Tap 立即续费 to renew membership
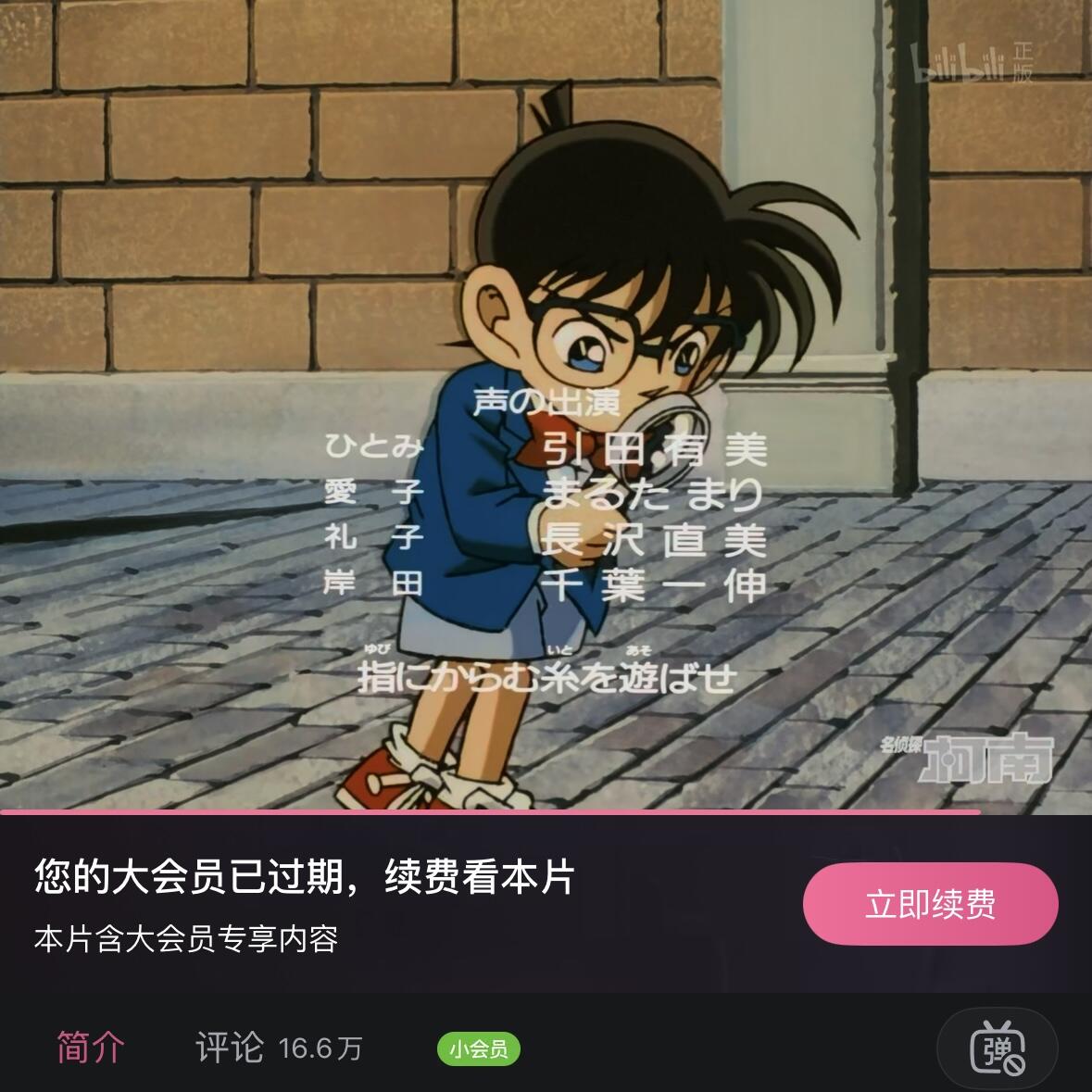The image size is (1092, 1092). [x=931, y=904]
